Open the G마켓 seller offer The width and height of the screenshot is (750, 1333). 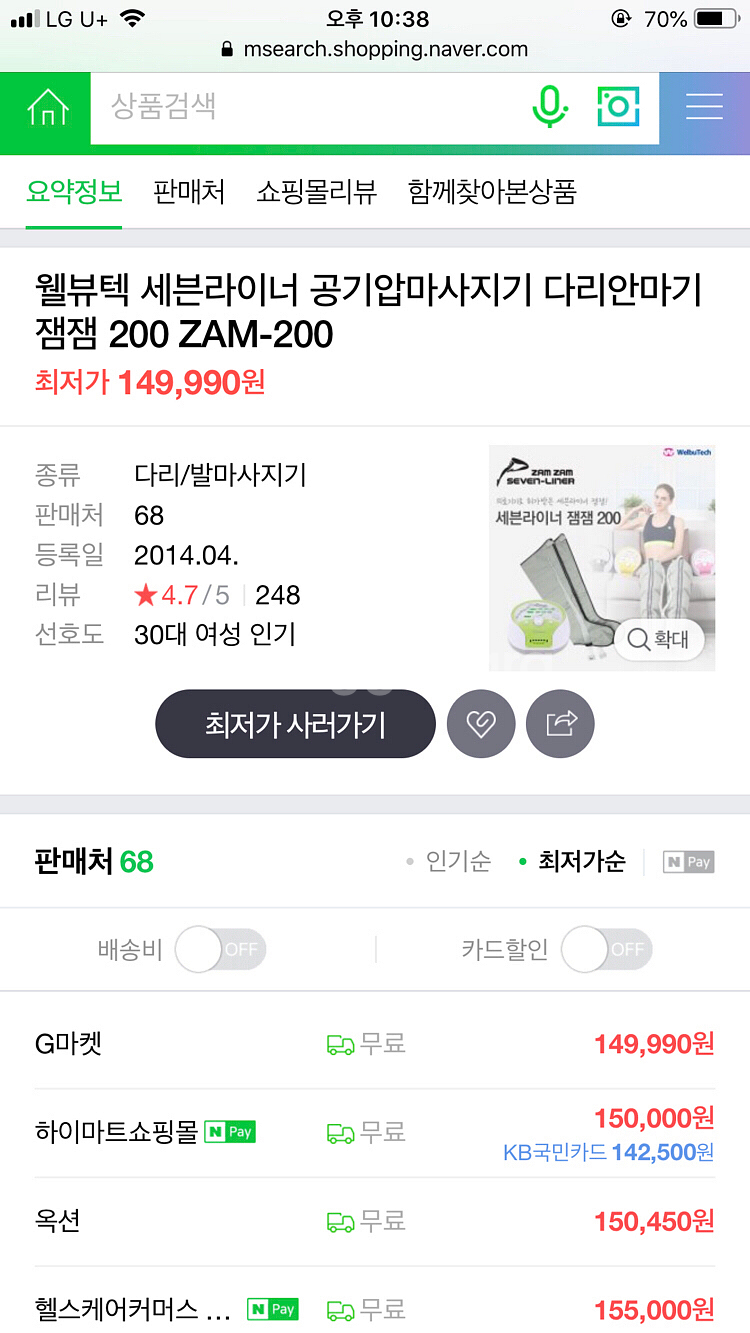pyautogui.click(x=374, y=1045)
